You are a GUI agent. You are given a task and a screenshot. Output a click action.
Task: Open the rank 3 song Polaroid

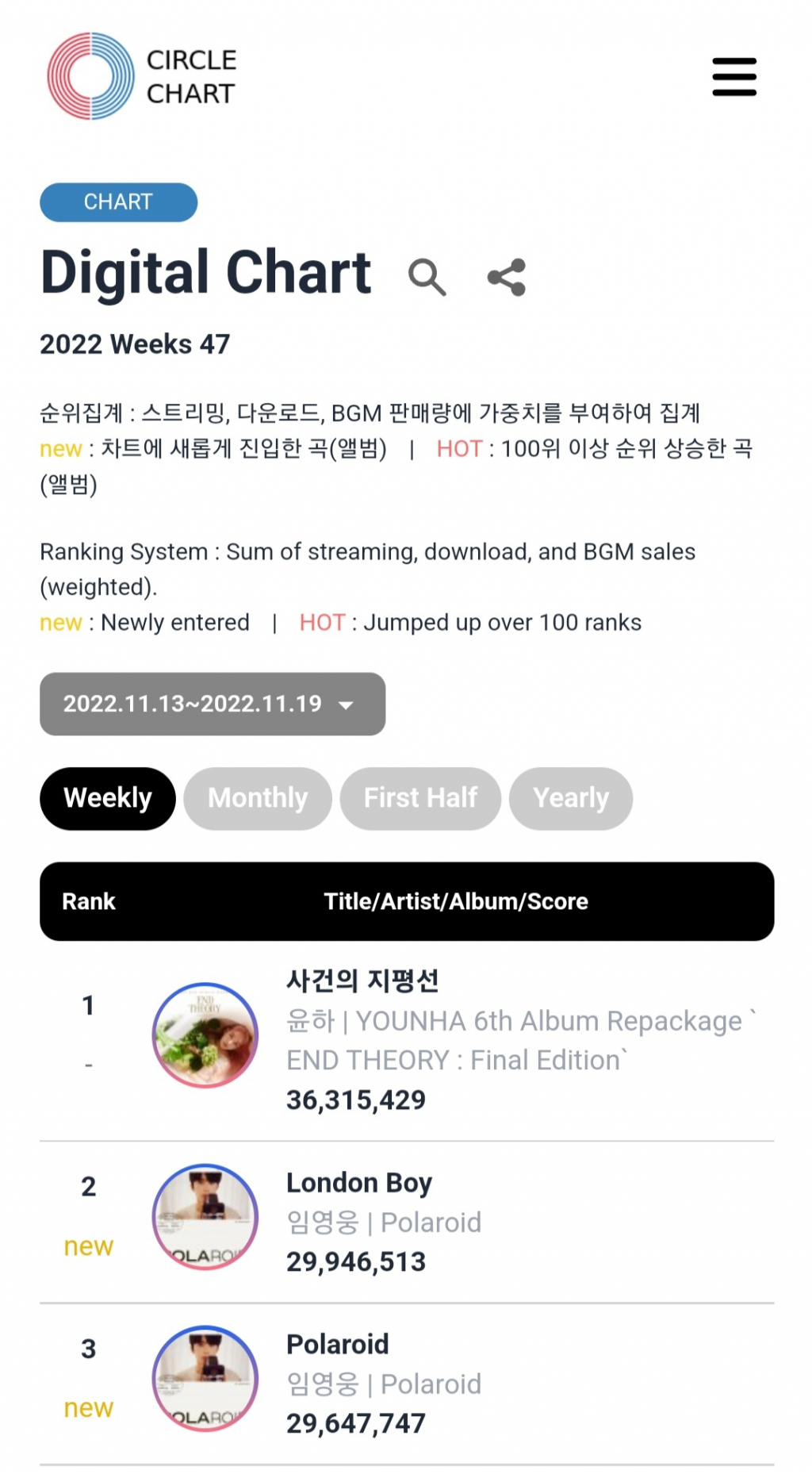pyautogui.click(x=338, y=1345)
